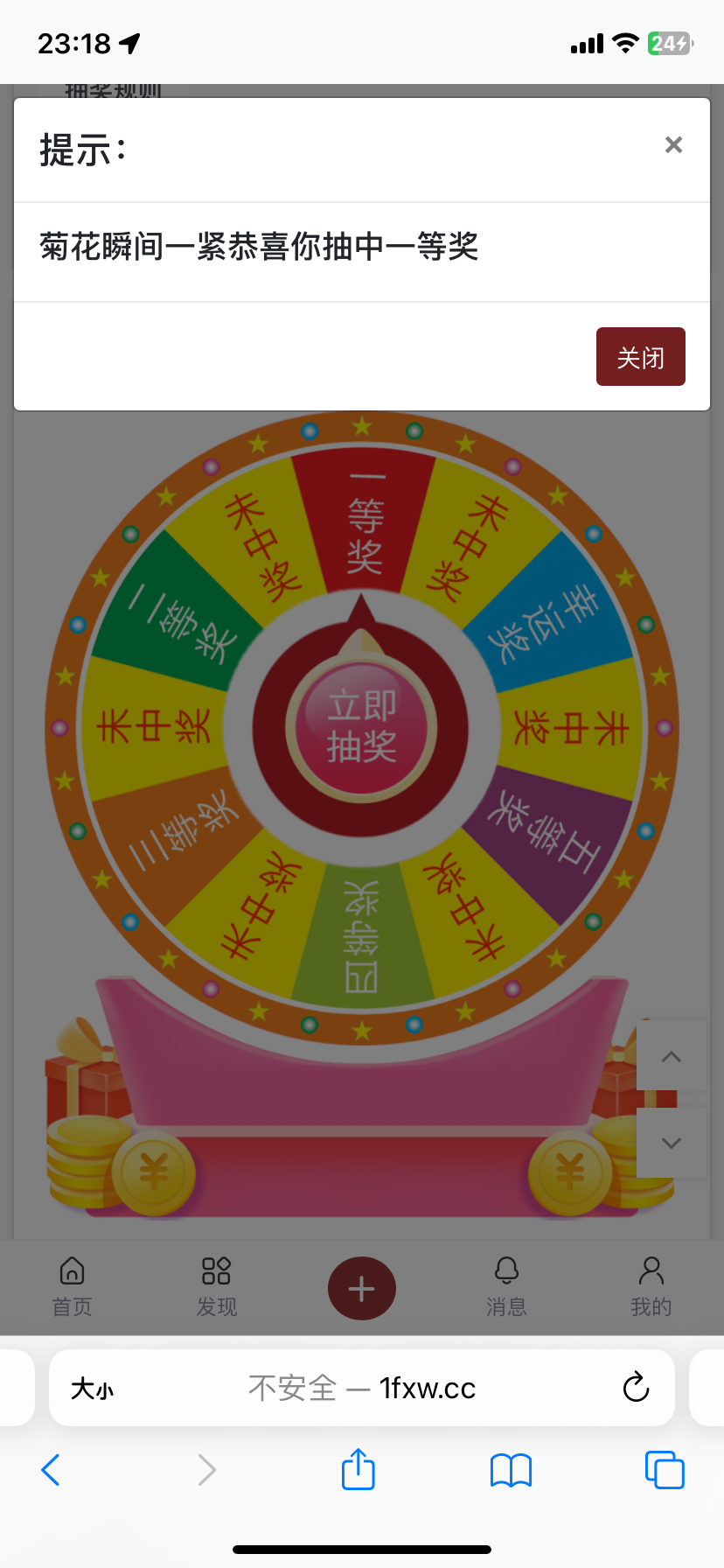The width and height of the screenshot is (724, 1568).
Task: Go to the 首页 tab
Action: click(72, 1286)
